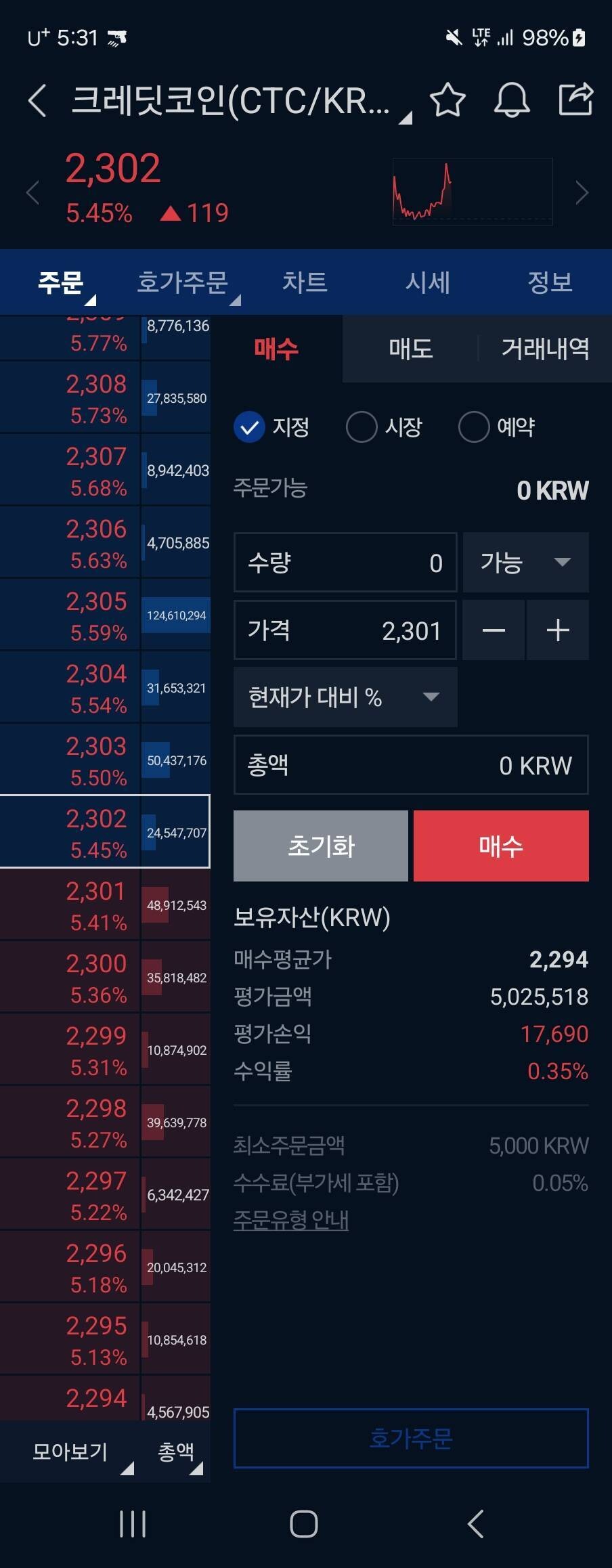Screen dimensions: 612x1568
Task: Add 크레딧코인 to favorites via star icon
Action: [x=447, y=100]
